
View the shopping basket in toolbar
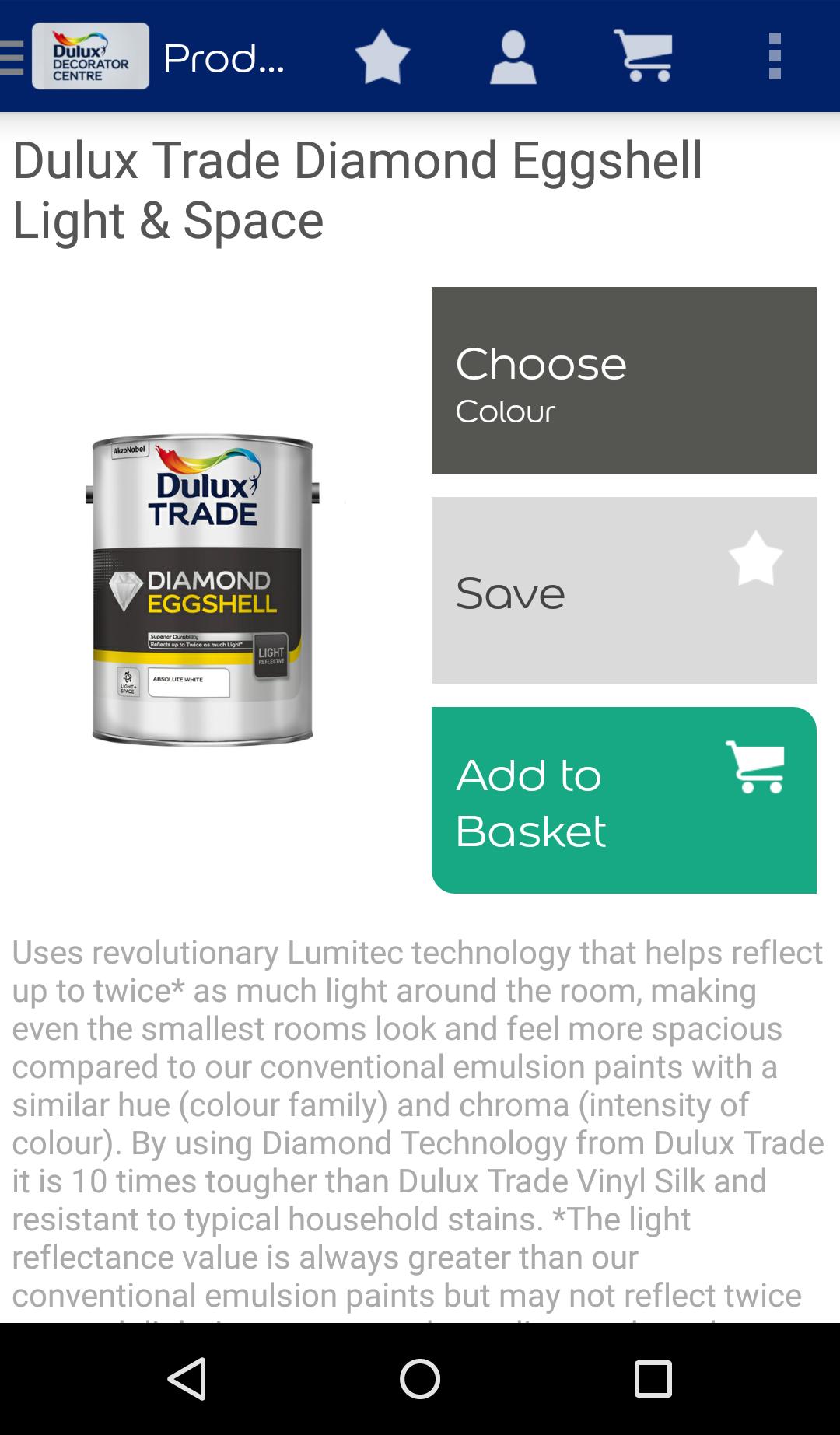pos(642,57)
